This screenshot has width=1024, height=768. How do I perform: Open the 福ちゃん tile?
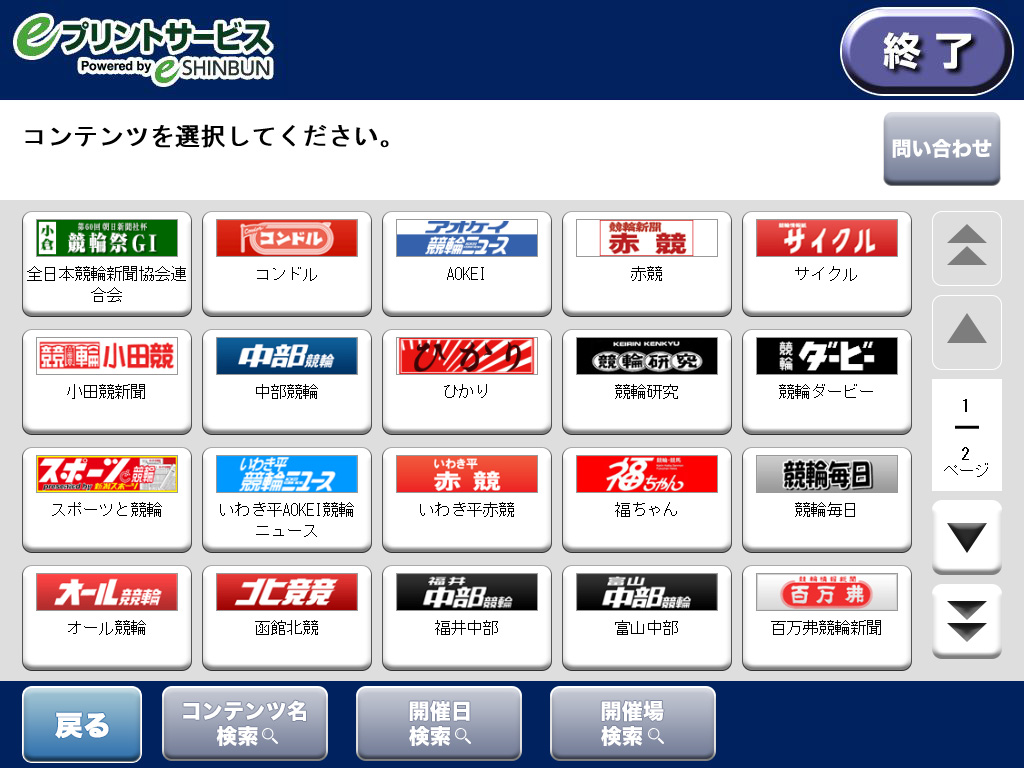click(x=647, y=499)
